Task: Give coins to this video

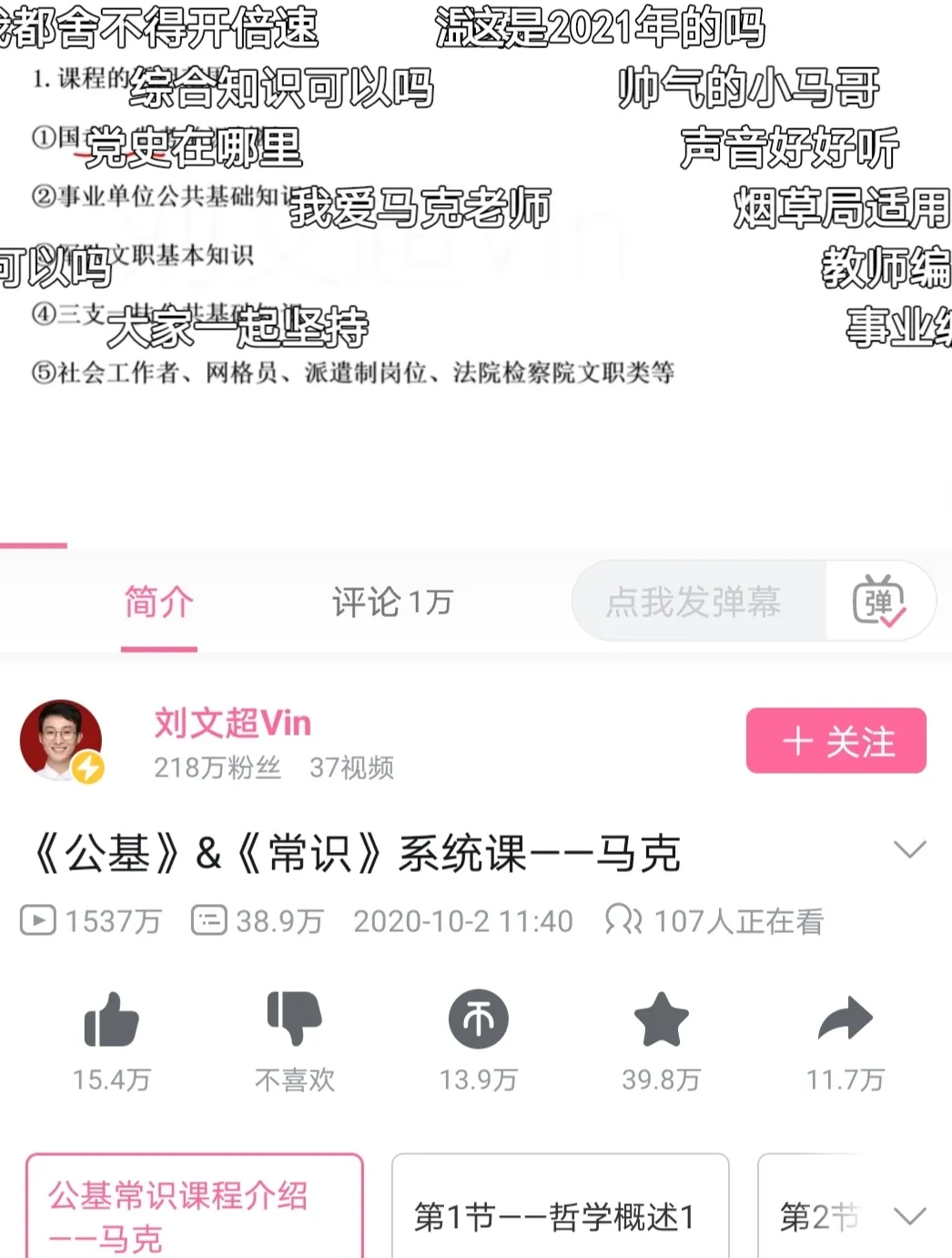Action: [x=478, y=1020]
